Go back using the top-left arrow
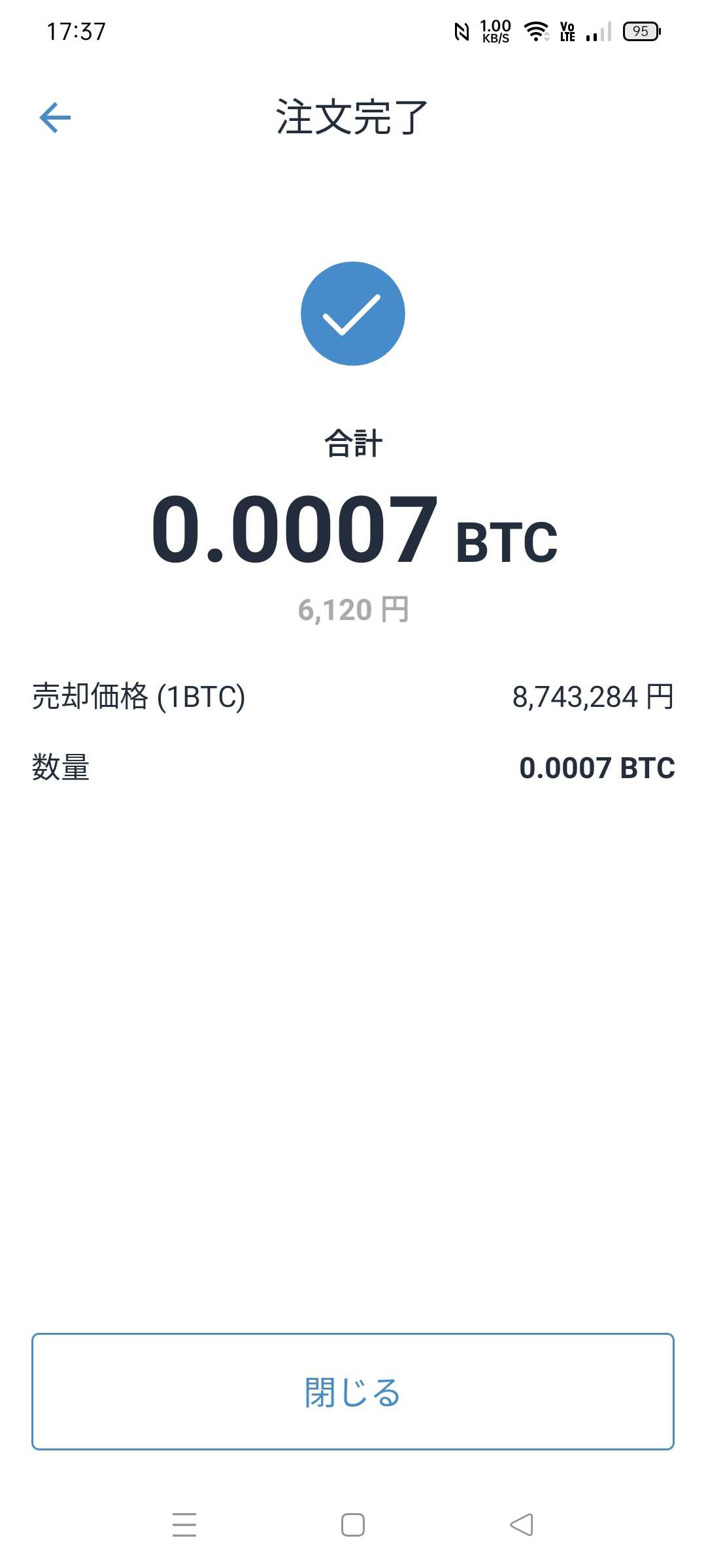706x1568 pixels. pos(55,118)
